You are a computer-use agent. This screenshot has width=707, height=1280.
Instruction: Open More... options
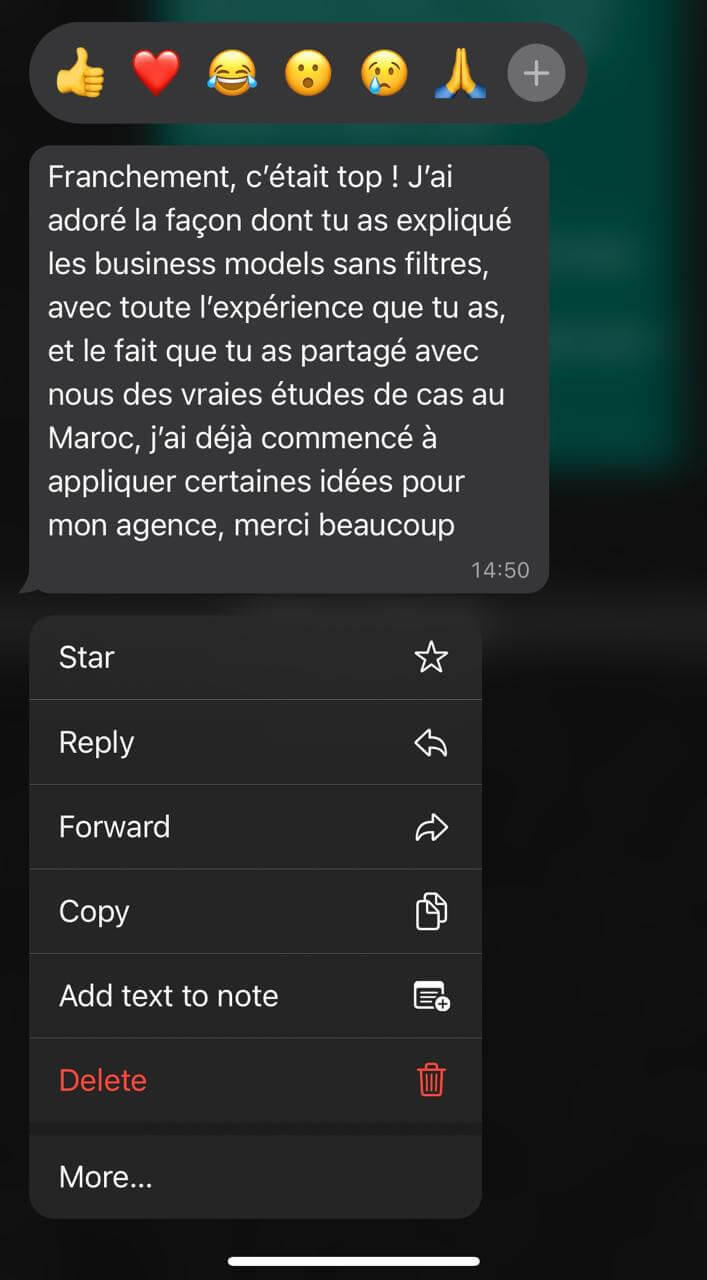pyautogui.click(x=255, y=1177)
